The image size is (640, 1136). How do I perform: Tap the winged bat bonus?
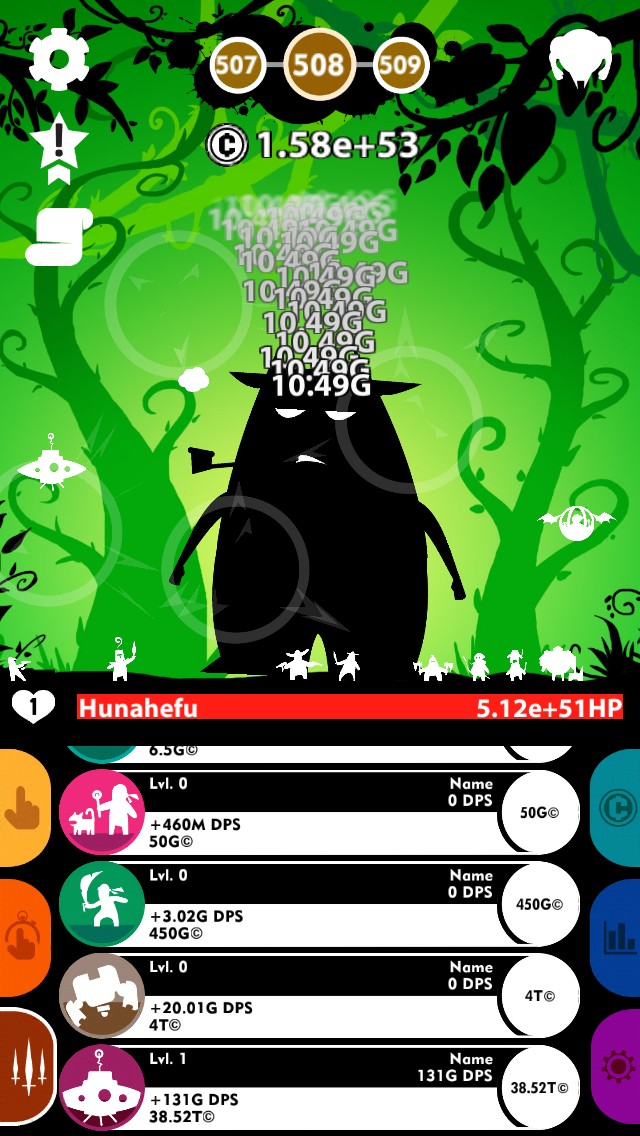[x=576, y=522]
